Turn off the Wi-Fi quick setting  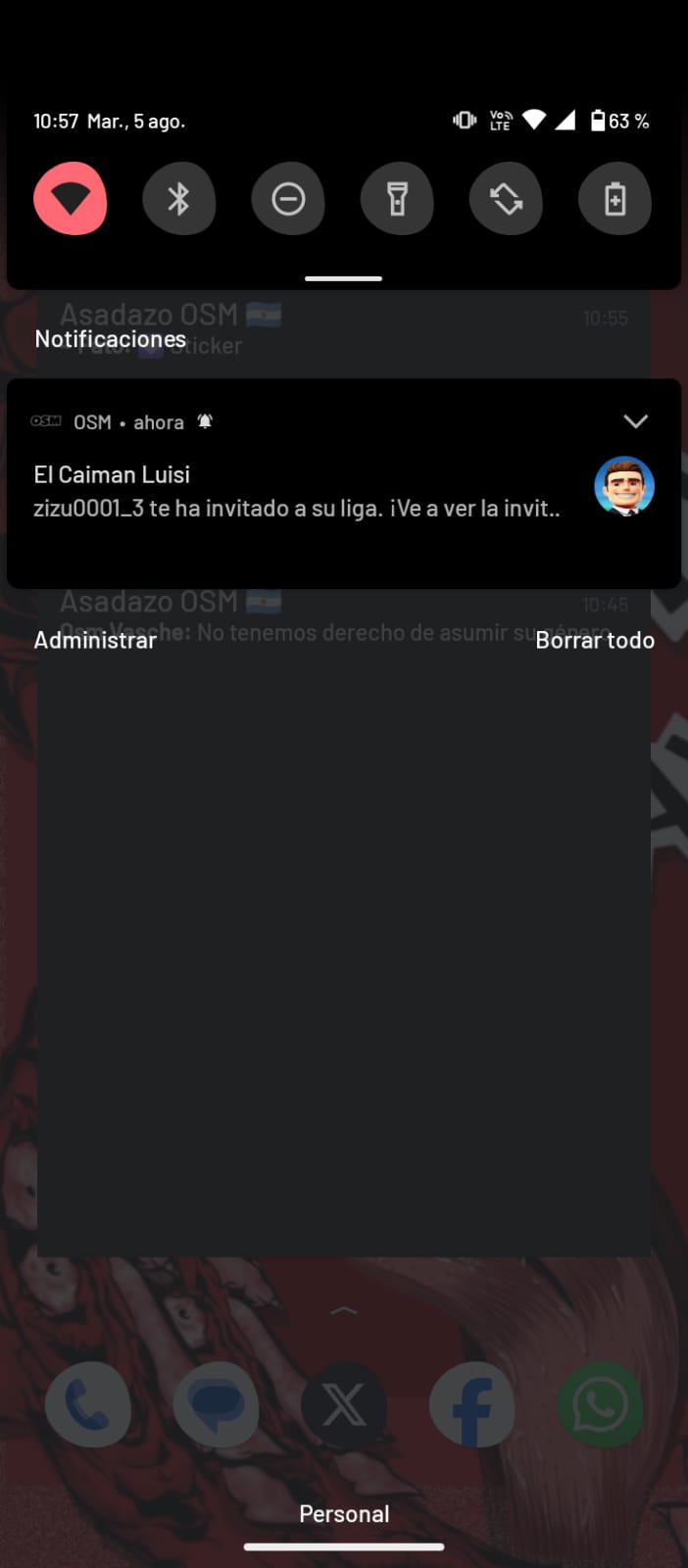pyautogui.click(x=71, y=199)
